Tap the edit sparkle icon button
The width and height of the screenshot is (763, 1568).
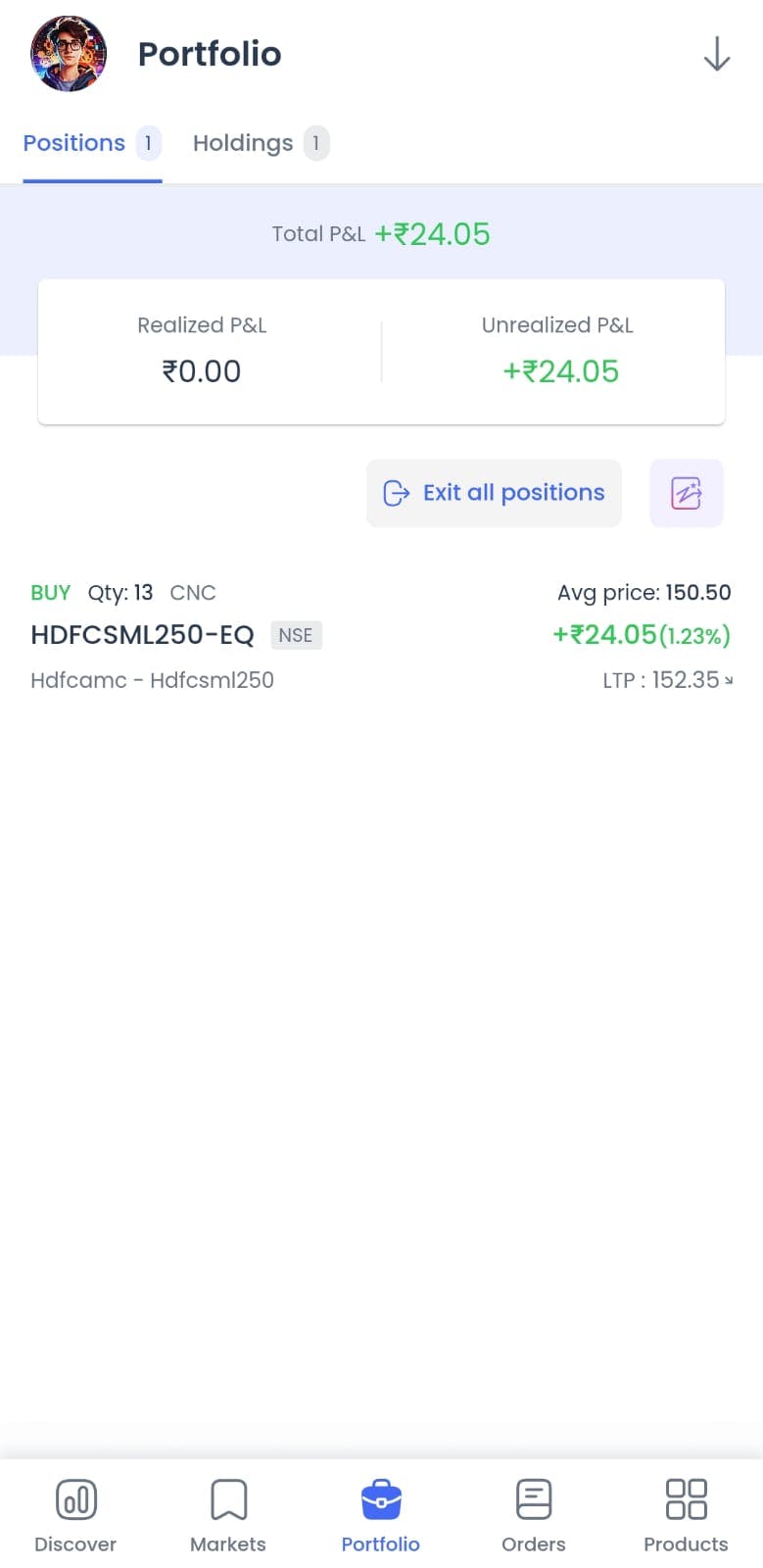(687, 493)
